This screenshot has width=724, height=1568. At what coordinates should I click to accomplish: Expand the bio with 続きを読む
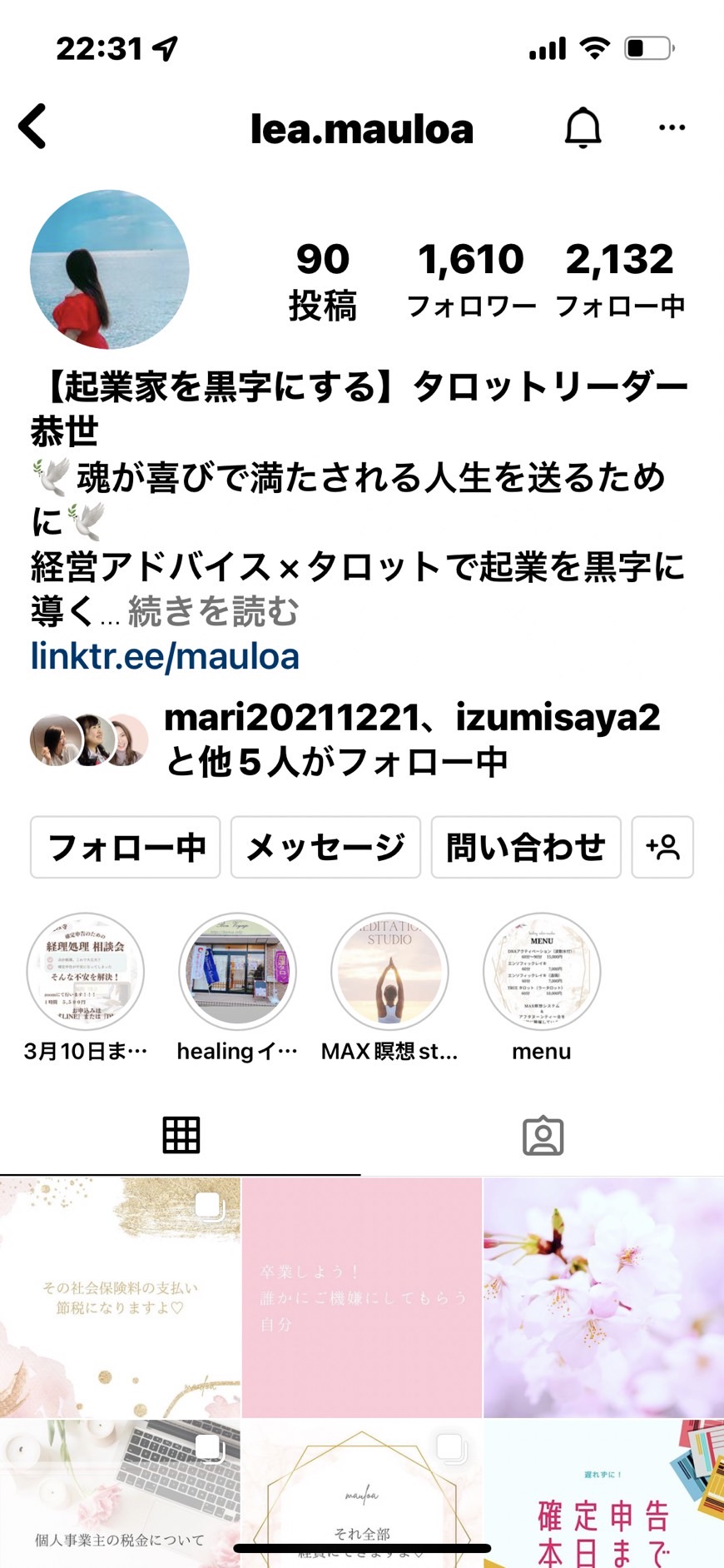(x=213, y=611)
